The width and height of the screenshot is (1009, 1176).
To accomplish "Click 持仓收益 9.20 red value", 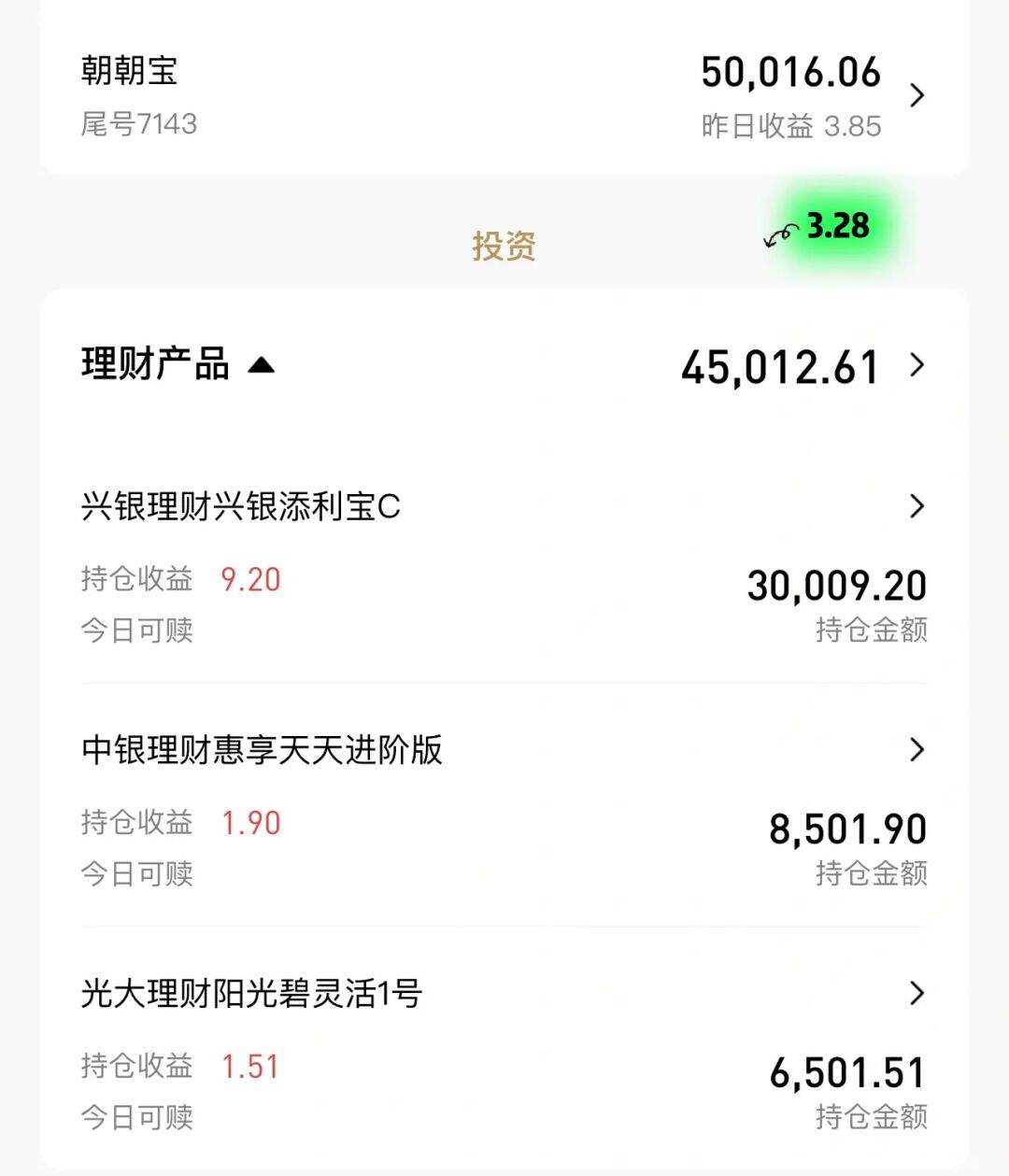I will coord(250,580).
